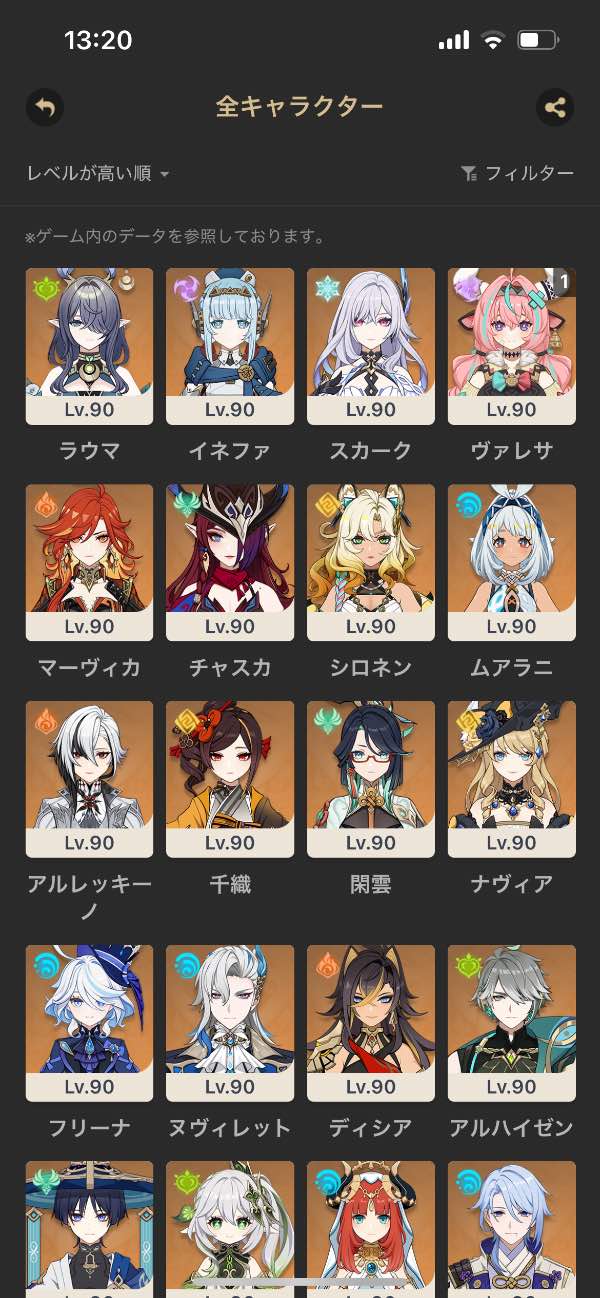This screenshot has width=600, height=1298.
Task: View スカーク character details
Action: coord(371,345)
